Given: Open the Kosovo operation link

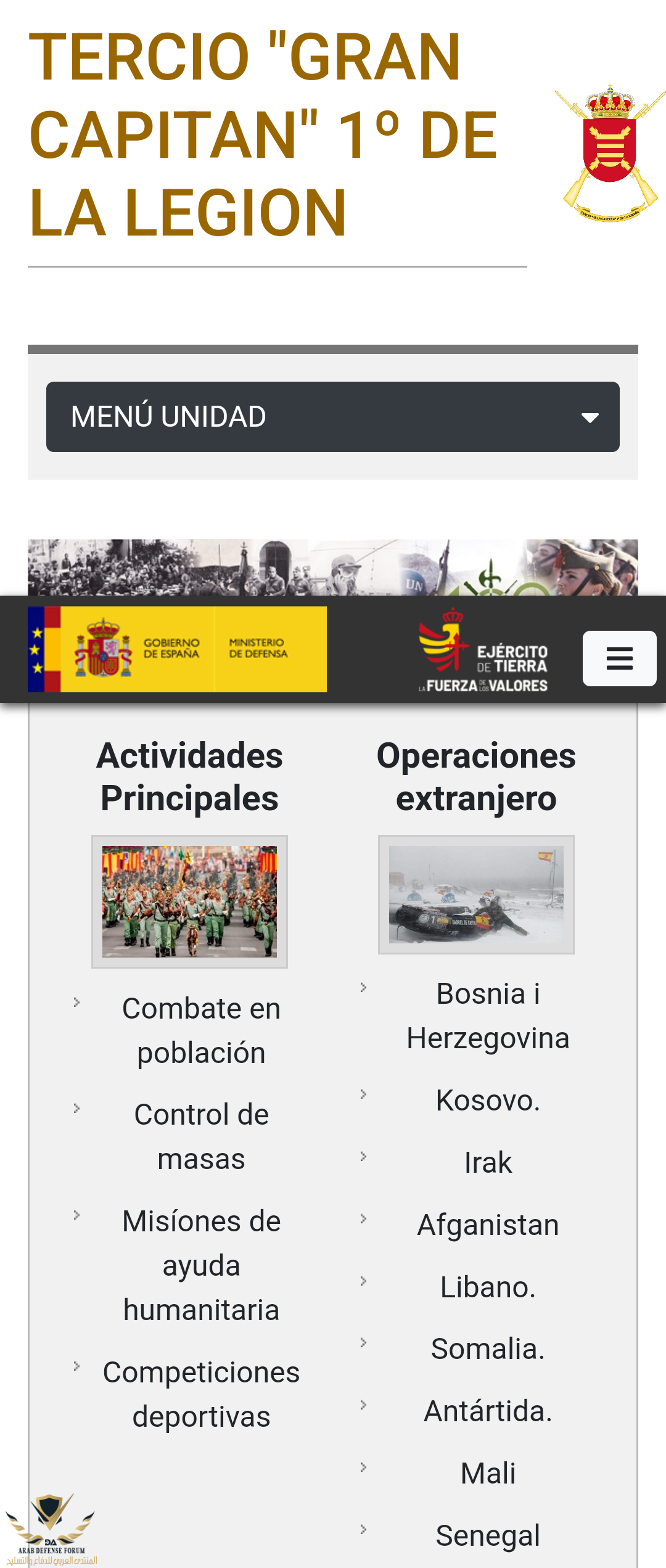Looking at the screenshot, I should [x=487, y=1101].
